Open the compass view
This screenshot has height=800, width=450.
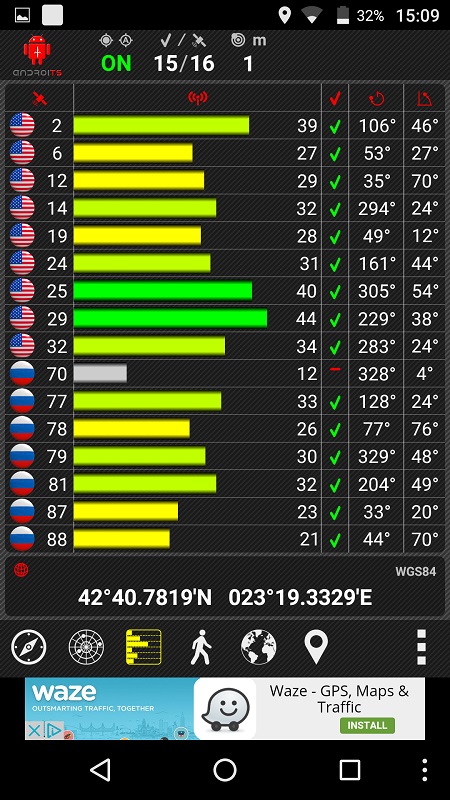[29, 647]
